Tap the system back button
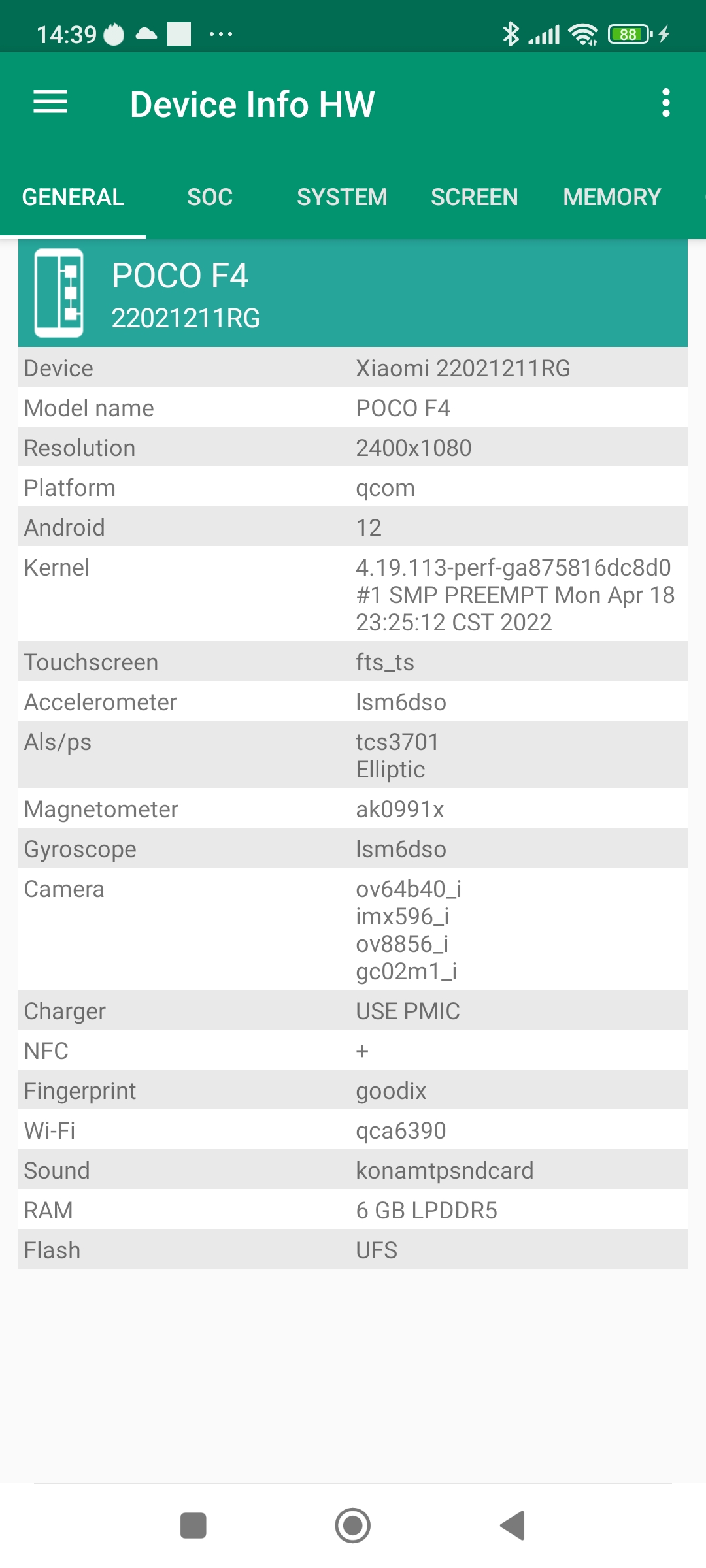The height and width of the screenshot is (1568, 706). 513,1526
